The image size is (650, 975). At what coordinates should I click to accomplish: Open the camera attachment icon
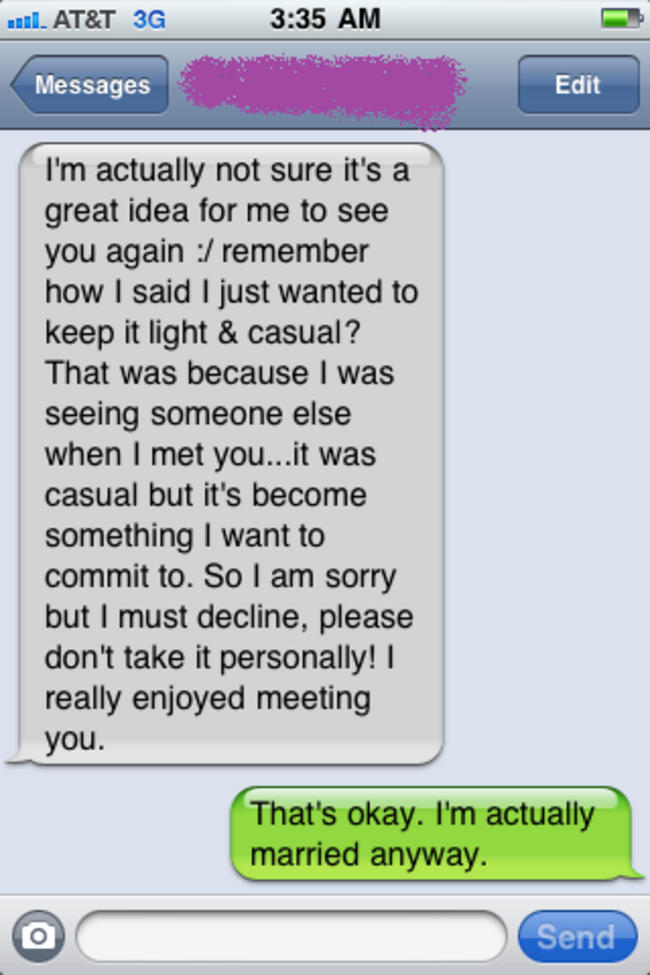(x=38, y=936)
